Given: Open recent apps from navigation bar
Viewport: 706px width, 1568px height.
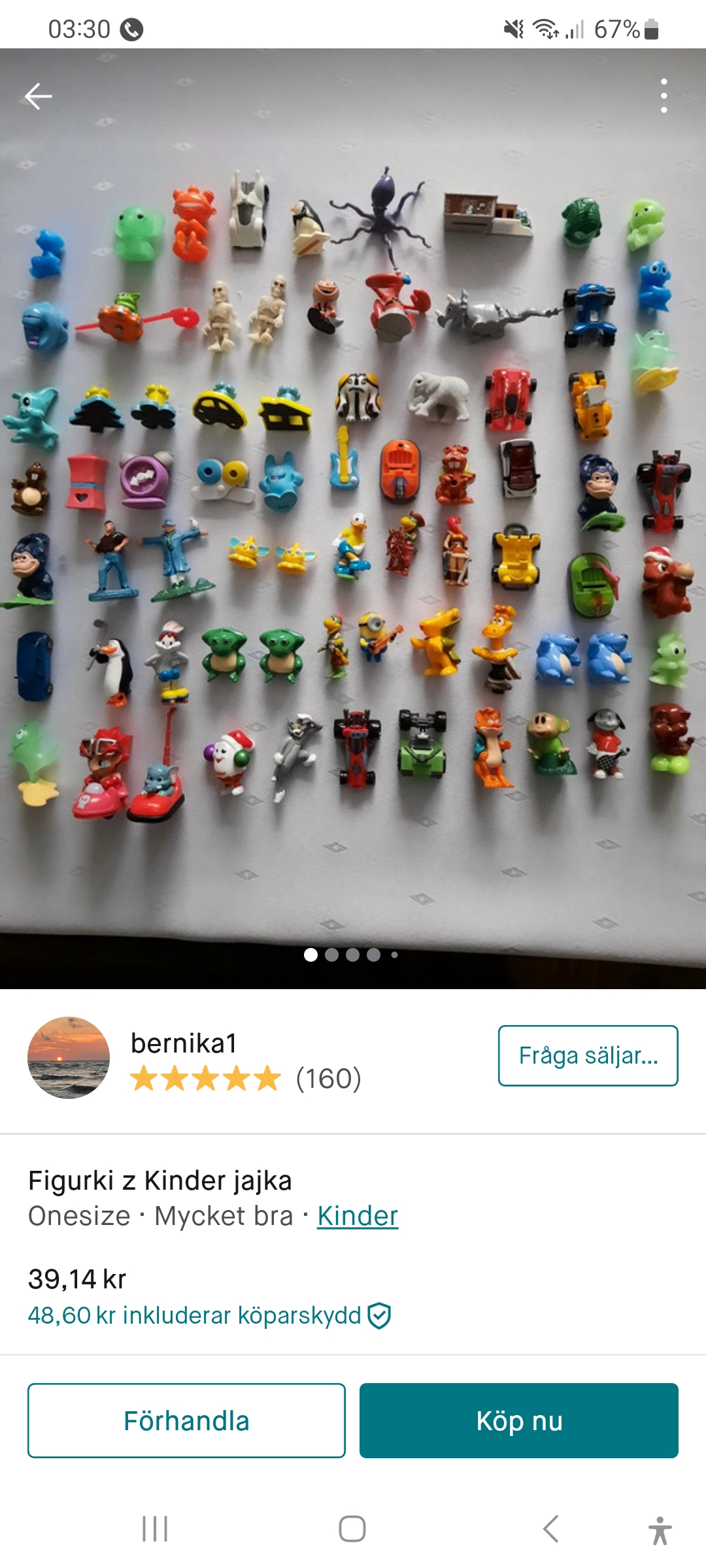Looking at the screenshot, I should click(155, 1529).
